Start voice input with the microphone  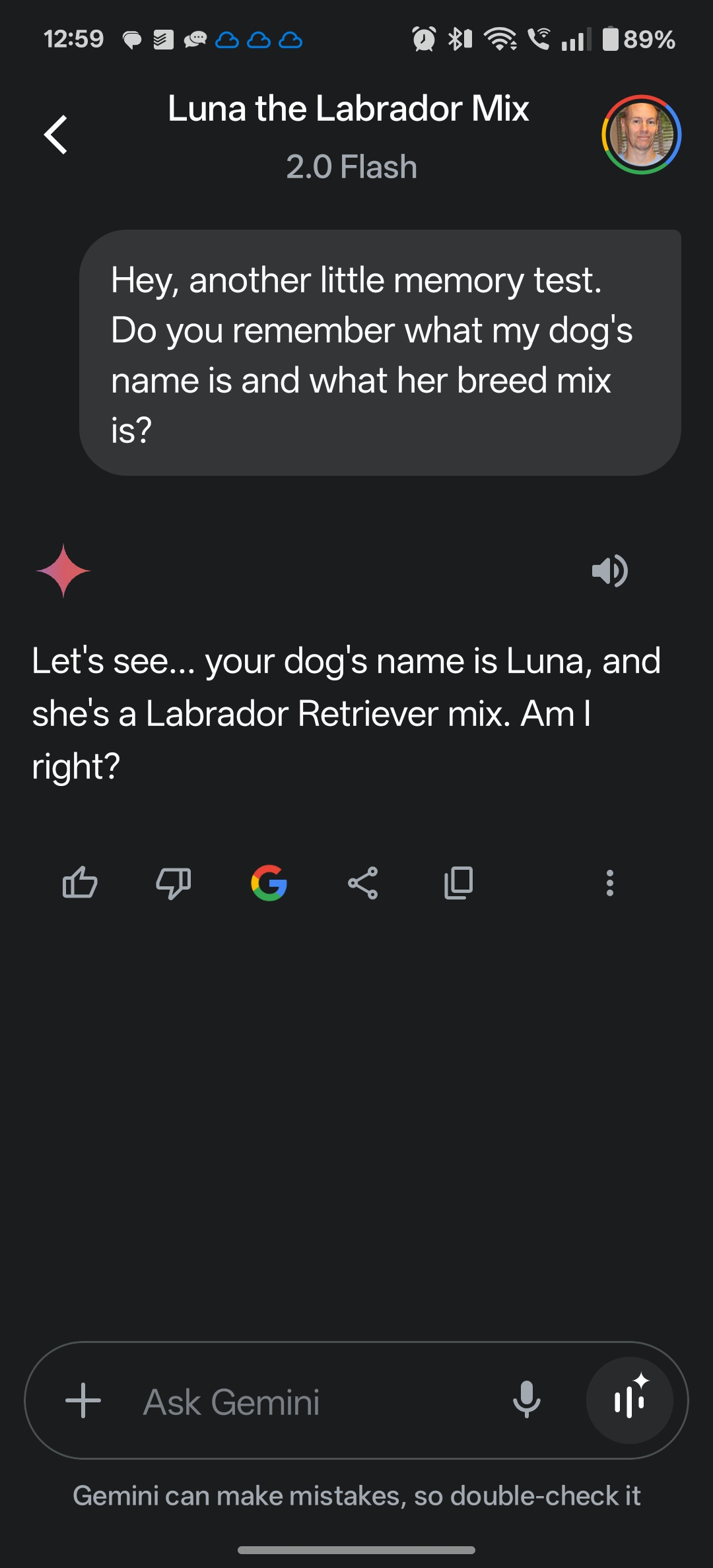point(527,1400)
